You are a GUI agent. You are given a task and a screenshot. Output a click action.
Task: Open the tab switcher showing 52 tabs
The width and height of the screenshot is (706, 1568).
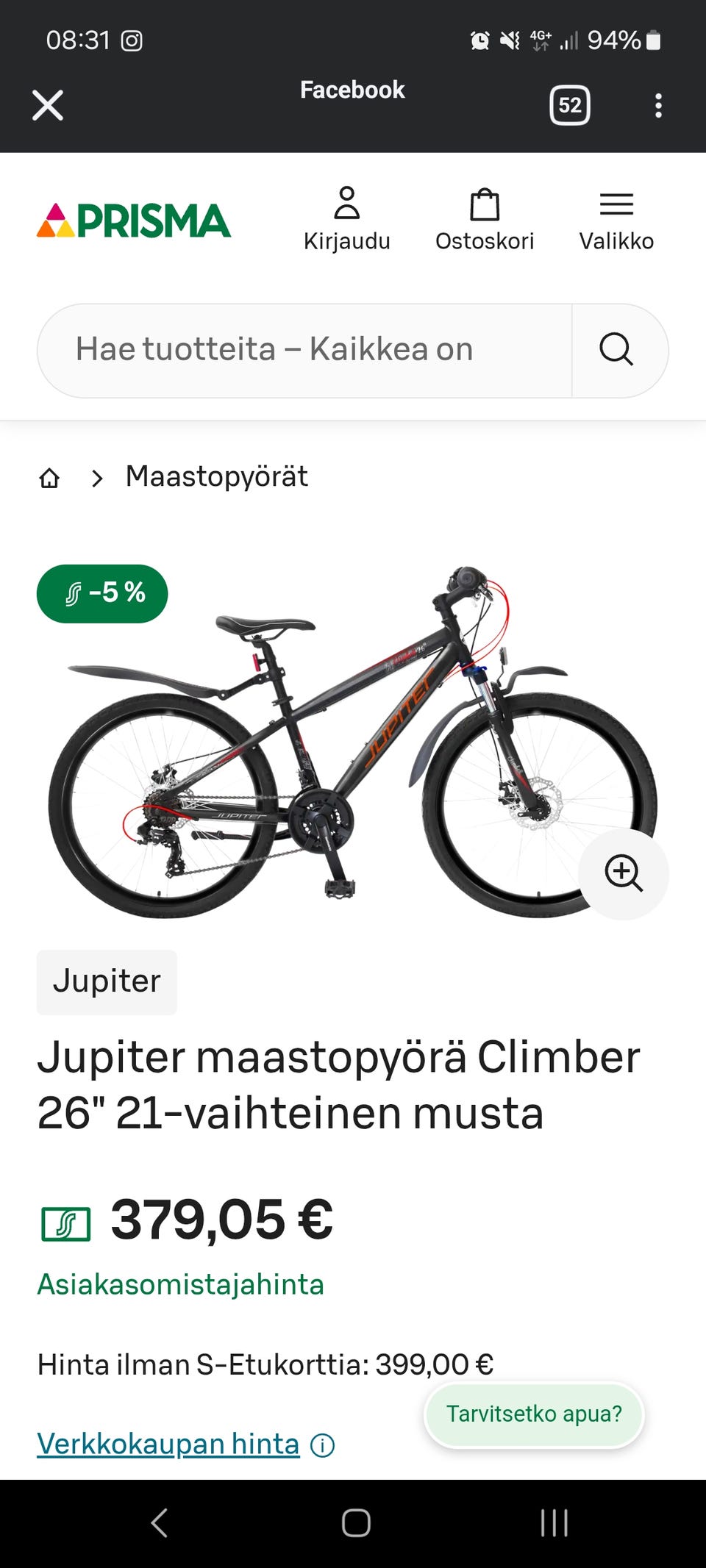coord(570,105)
